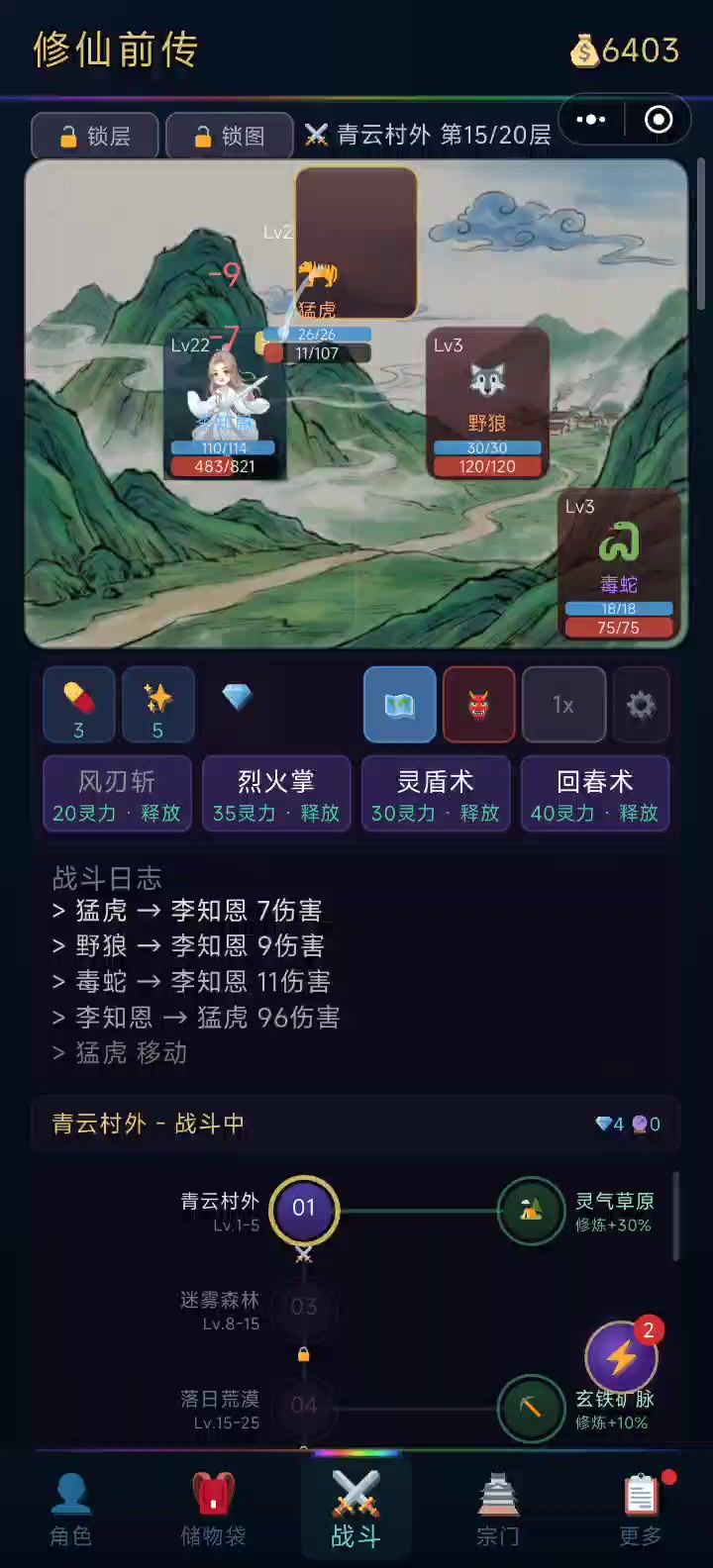Use the sparkle item with count 5
This screenshot has height=1568, width=713.
pos(157,705)
